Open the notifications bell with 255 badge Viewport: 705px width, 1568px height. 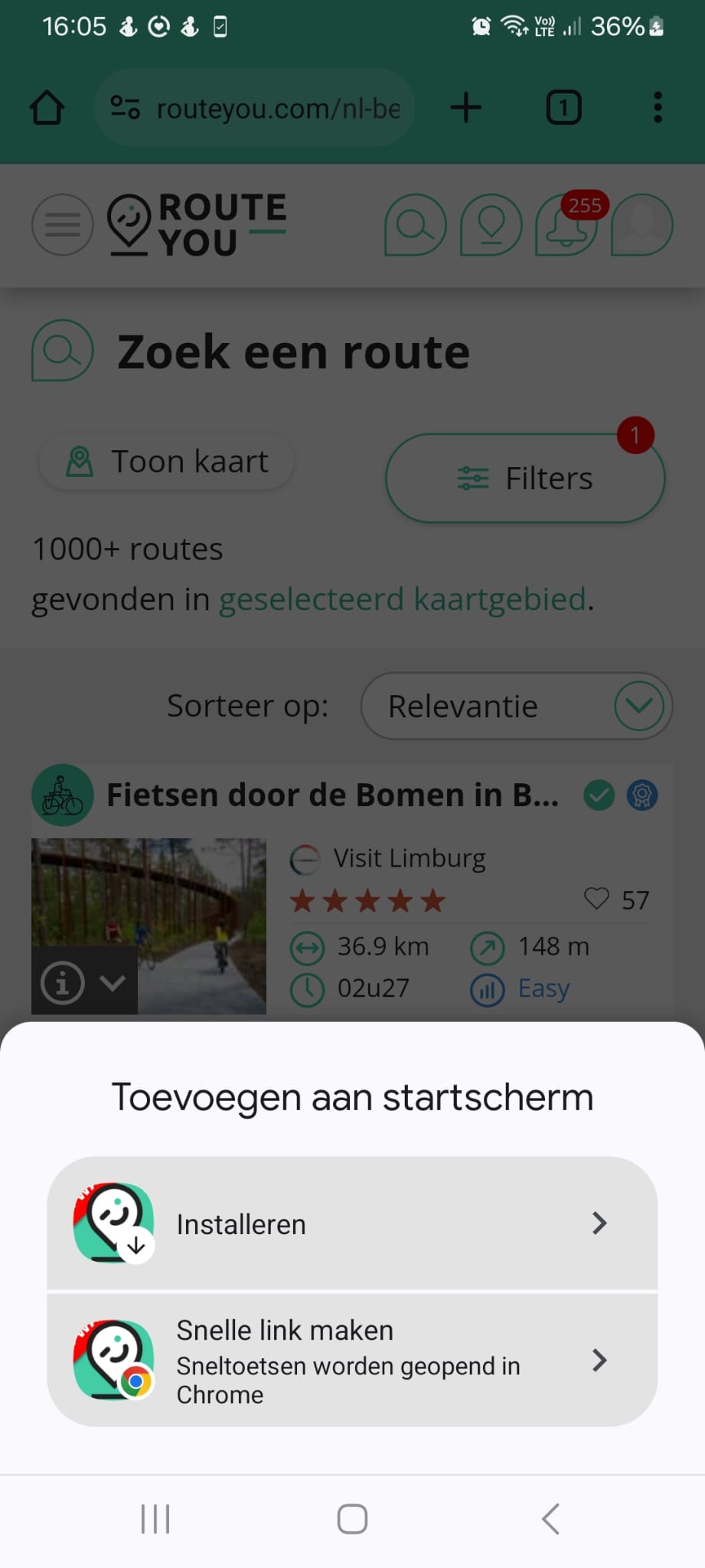[x=566, y=227]
